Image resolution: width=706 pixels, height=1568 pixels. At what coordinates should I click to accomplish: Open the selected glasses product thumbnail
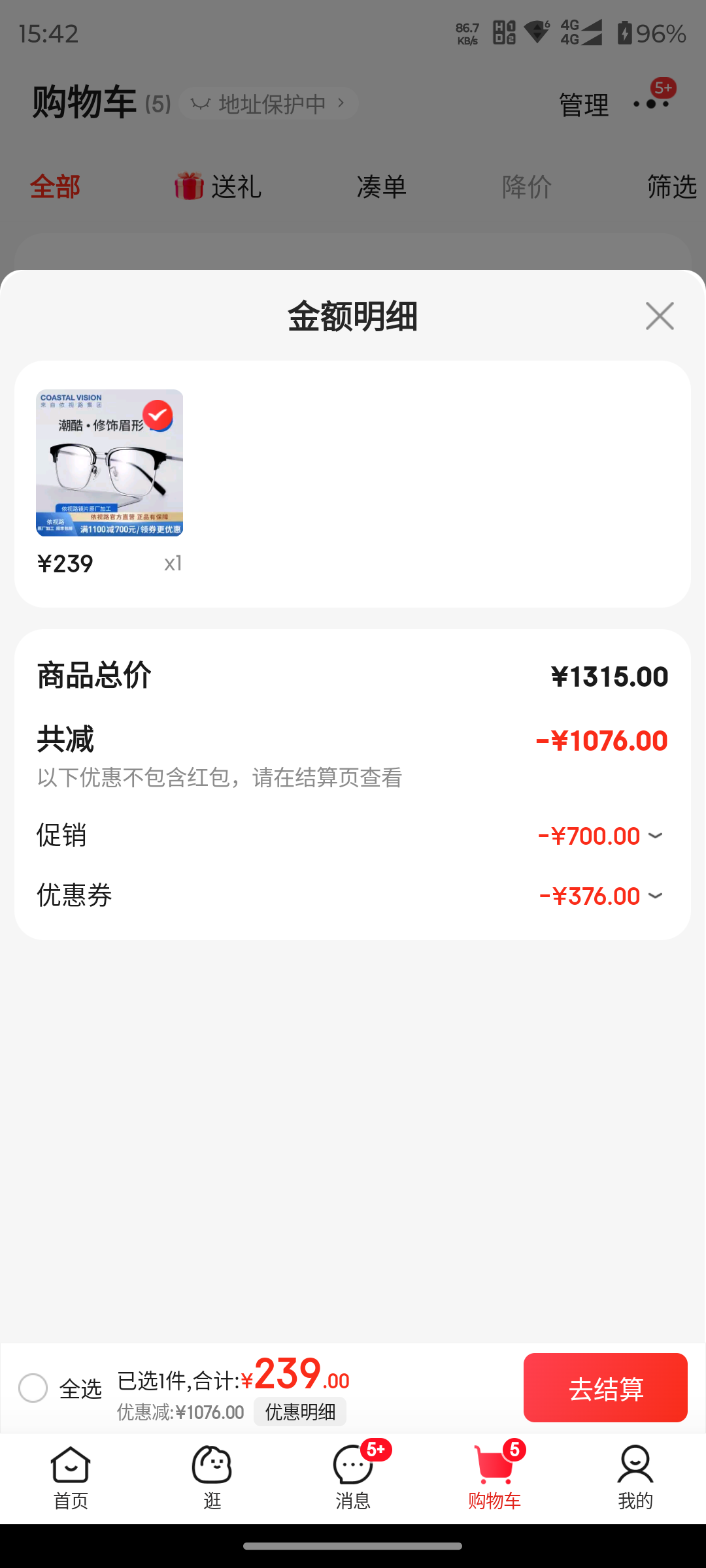[109, 463]
